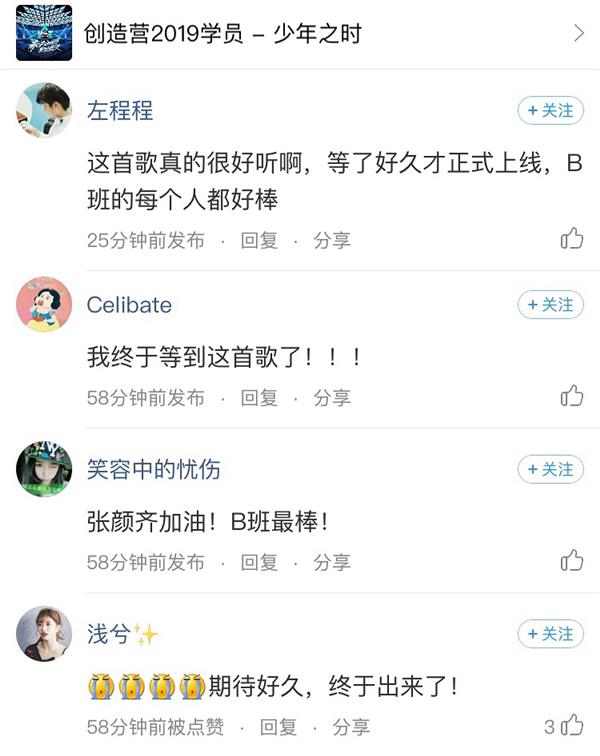The width and height of the screenshot is (600, 756).
Task: Reply to 浅兮's comment
Action: click(278, 727)
